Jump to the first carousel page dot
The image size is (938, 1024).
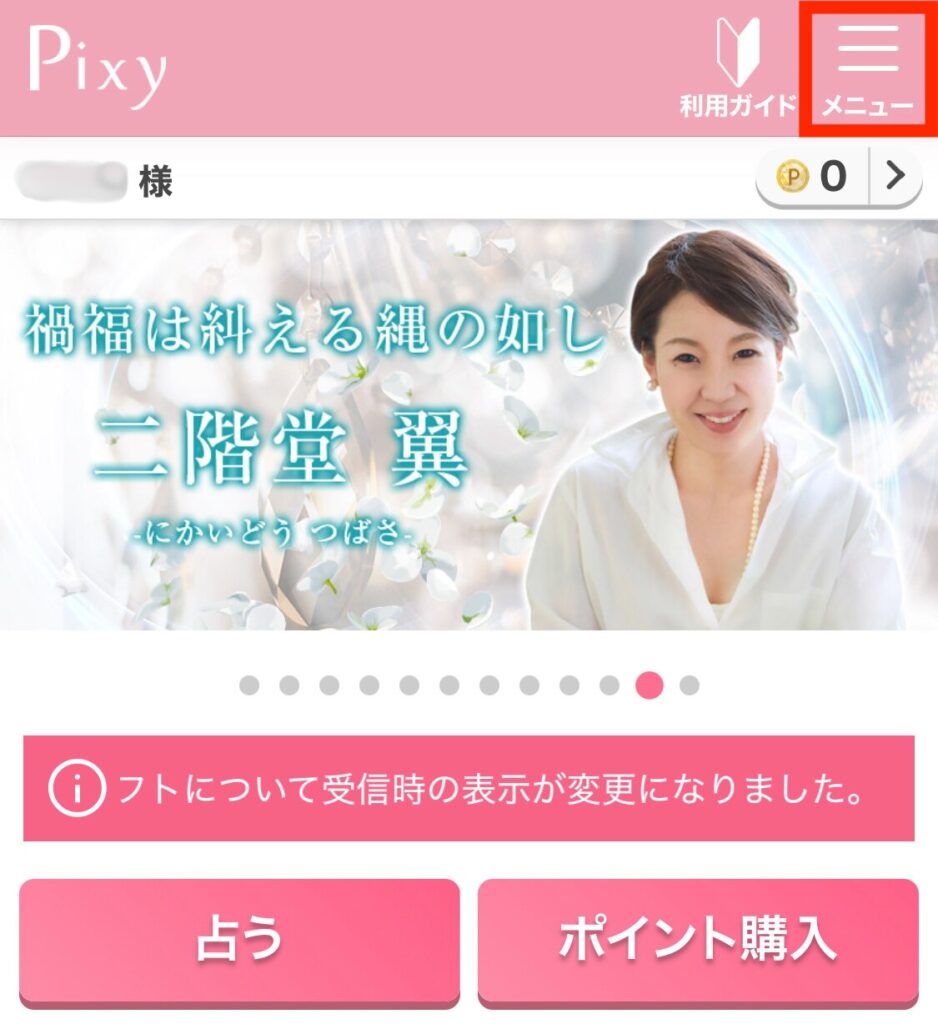(x=249, y=685)
